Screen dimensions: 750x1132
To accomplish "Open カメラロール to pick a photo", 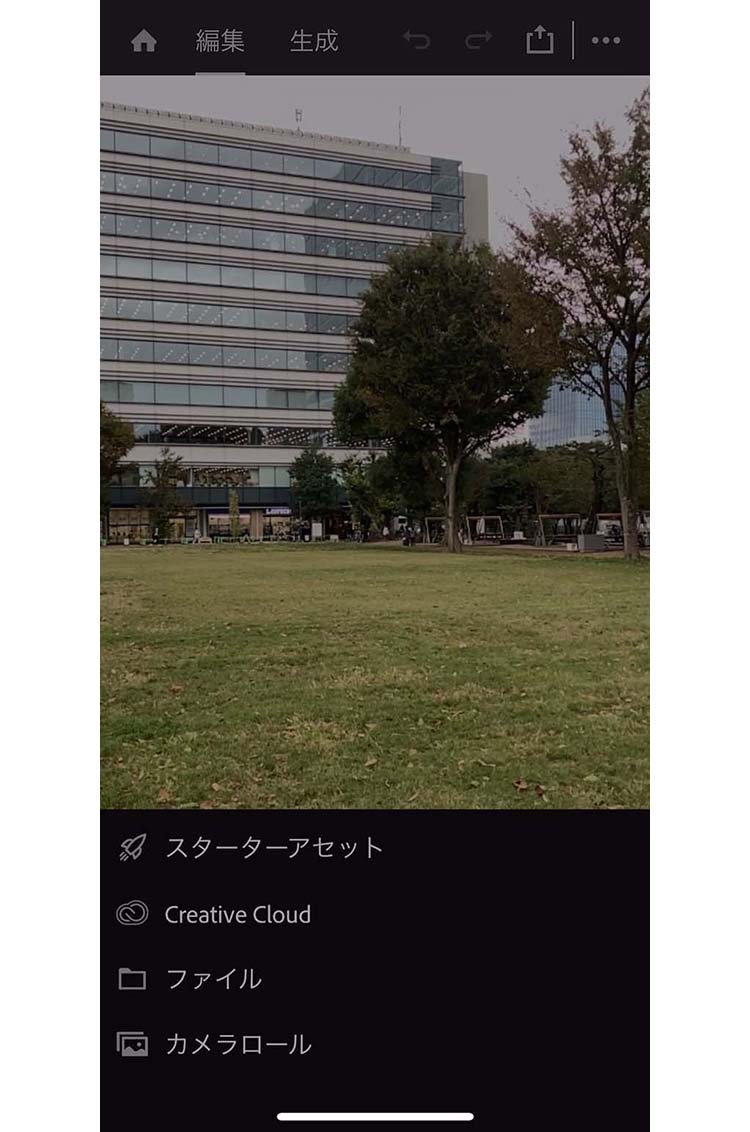I will [237, 1045].
